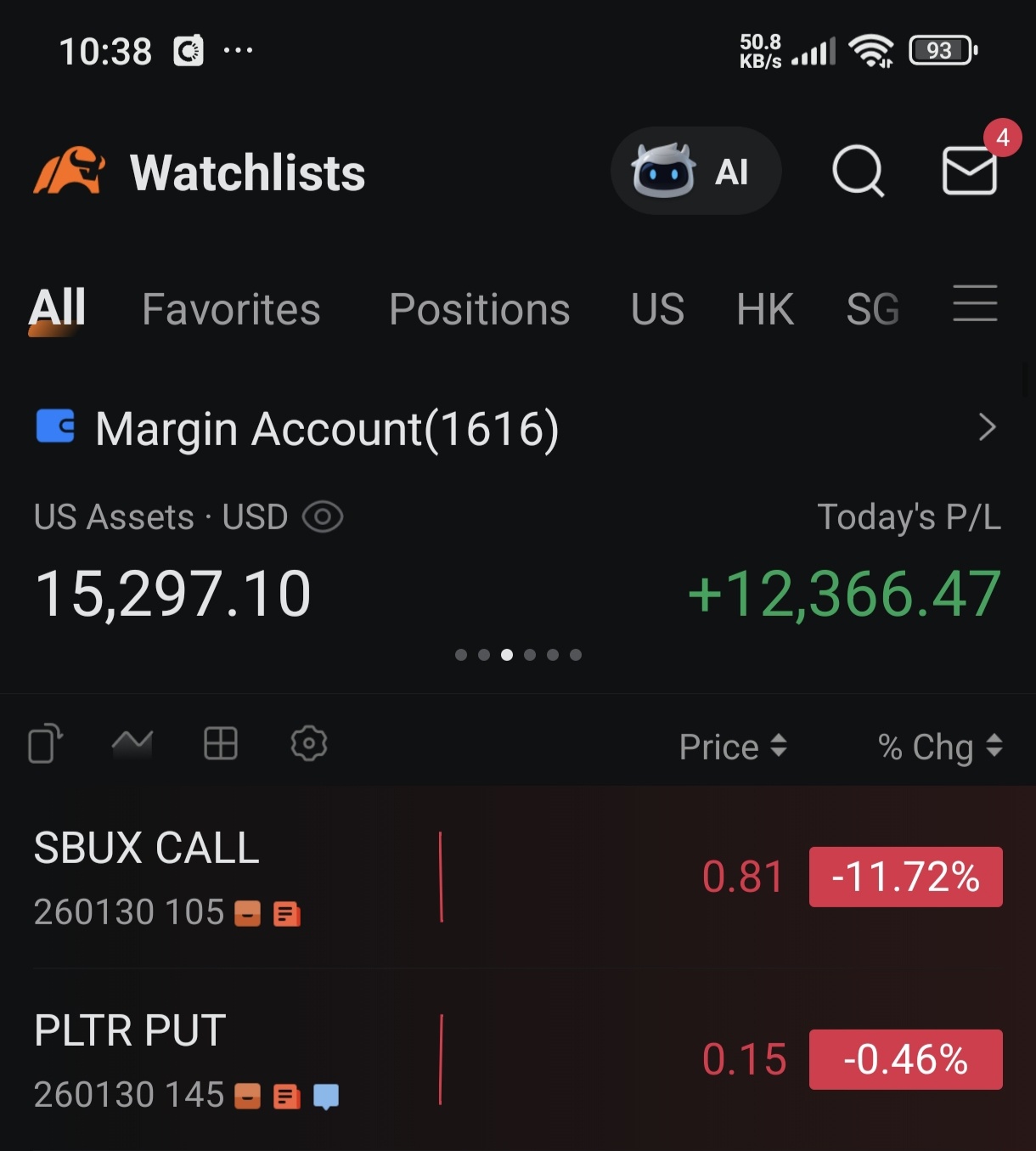Select the HK watchlist tab

765,309
